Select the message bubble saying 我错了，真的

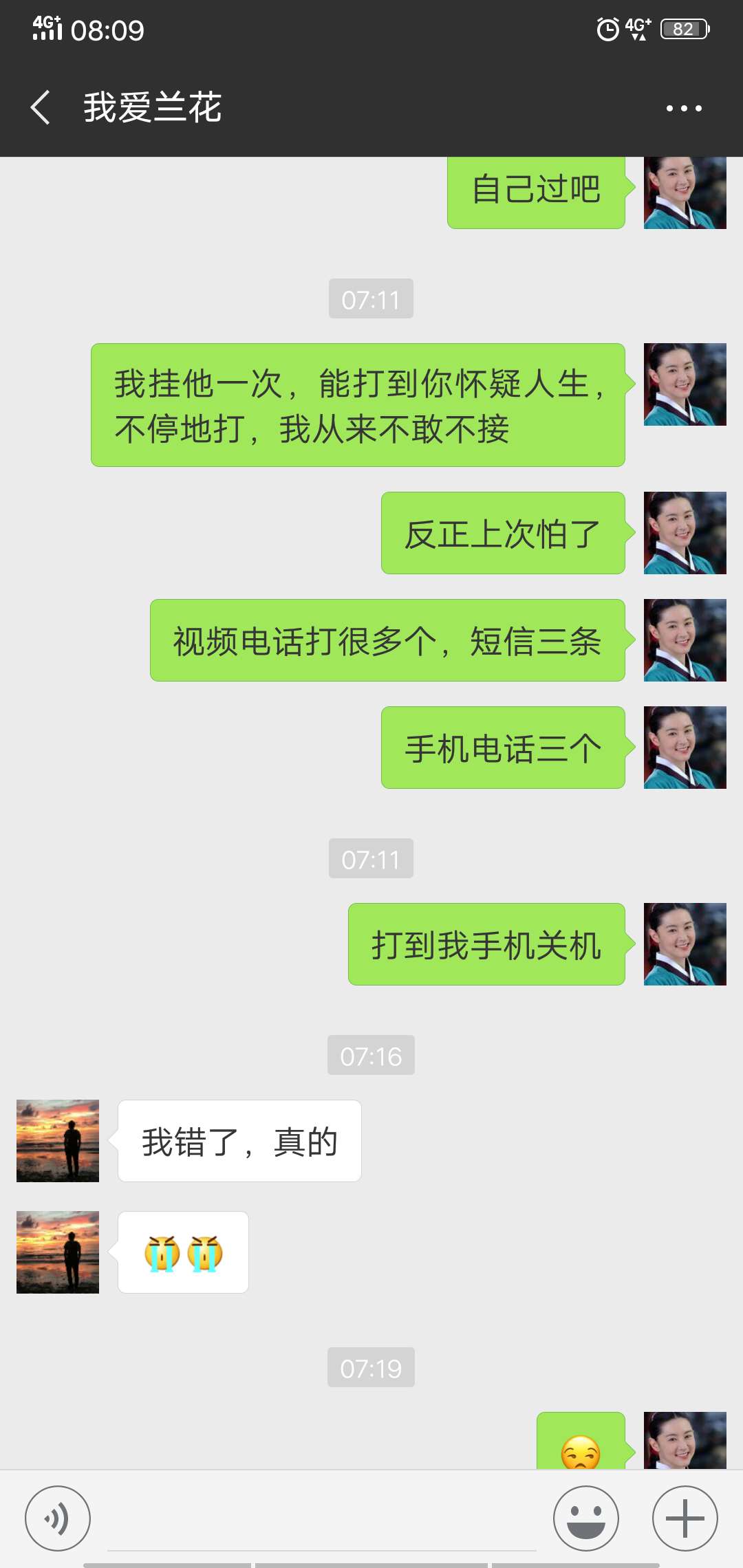pos(239,1140)
